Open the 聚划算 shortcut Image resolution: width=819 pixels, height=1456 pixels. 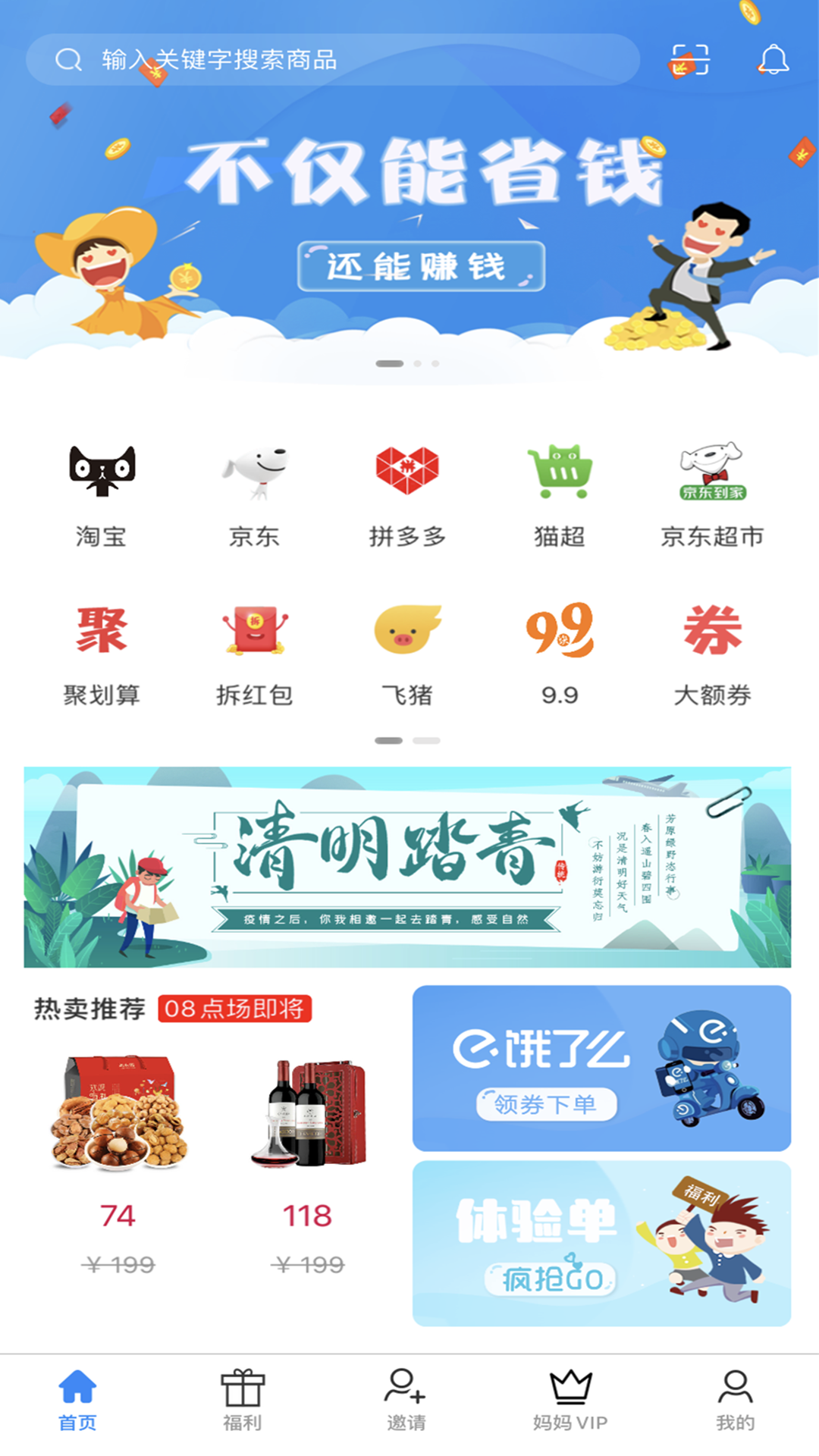tap(102, 652)
